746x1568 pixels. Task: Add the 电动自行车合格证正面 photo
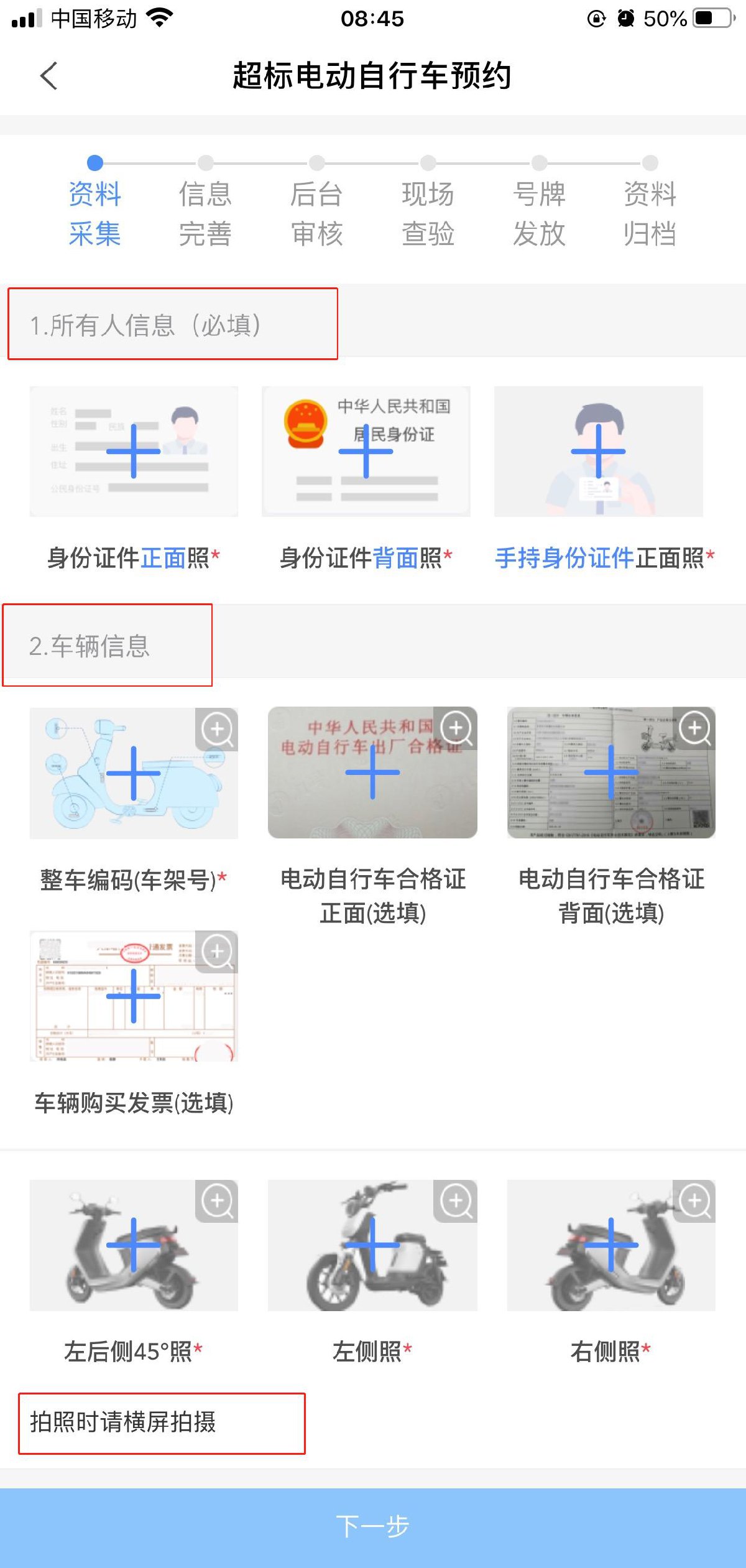click(x=372, y=773)
